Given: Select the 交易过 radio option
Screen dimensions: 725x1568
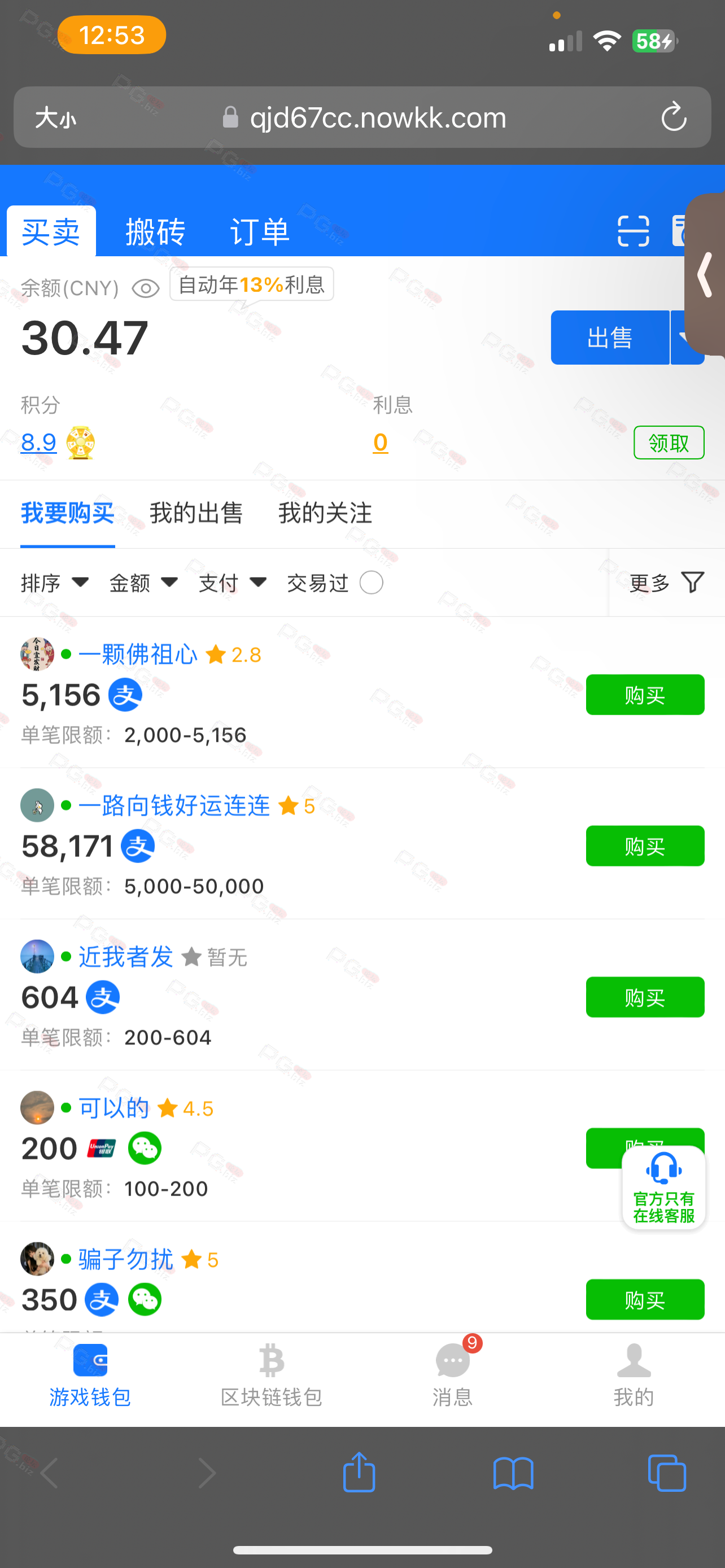Looking at the screenshot, I should pyautogui.click(x=372, y=582).
